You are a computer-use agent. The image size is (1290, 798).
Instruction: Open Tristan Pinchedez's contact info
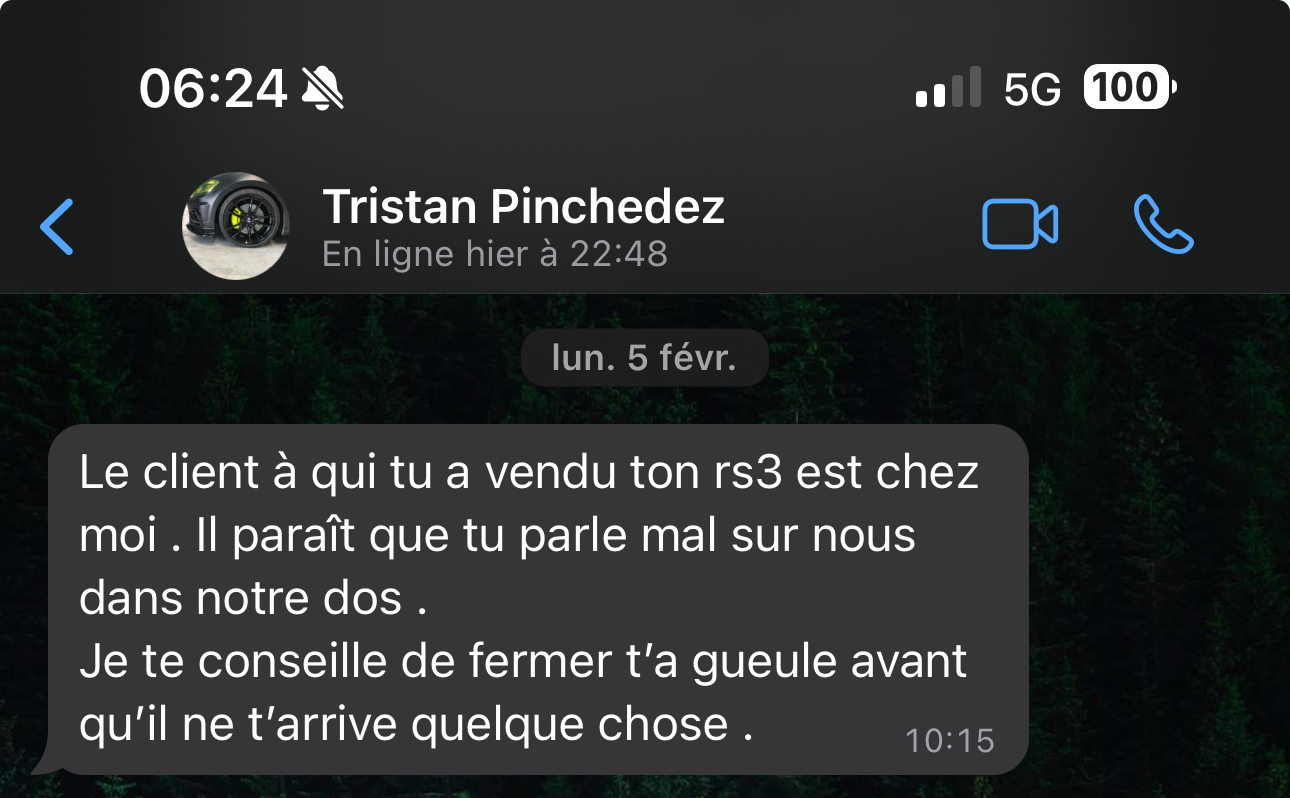pos(522,207)
